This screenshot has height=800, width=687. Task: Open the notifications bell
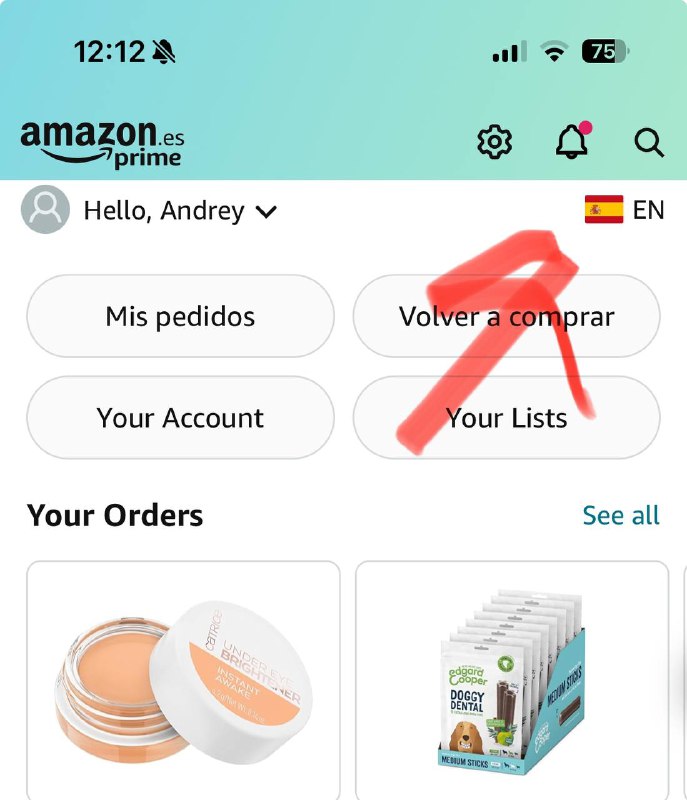point(572,143)
